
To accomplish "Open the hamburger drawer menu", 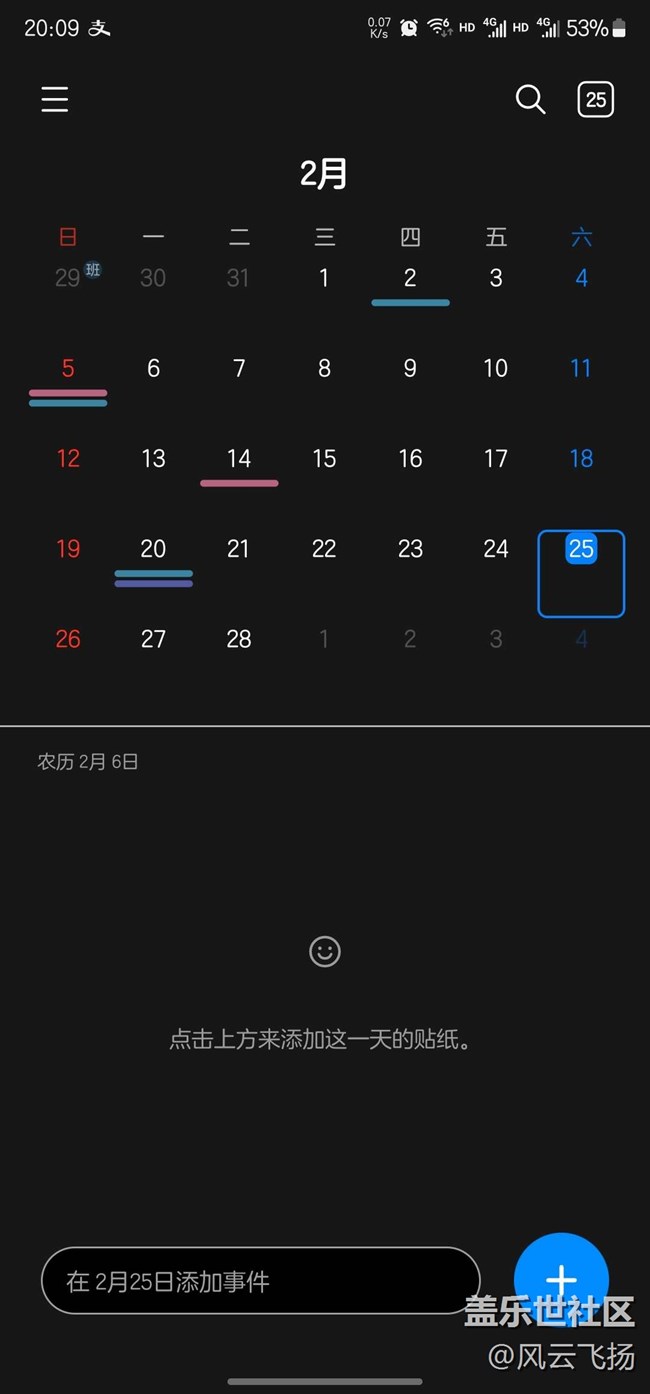I will (x=55, y=99).
